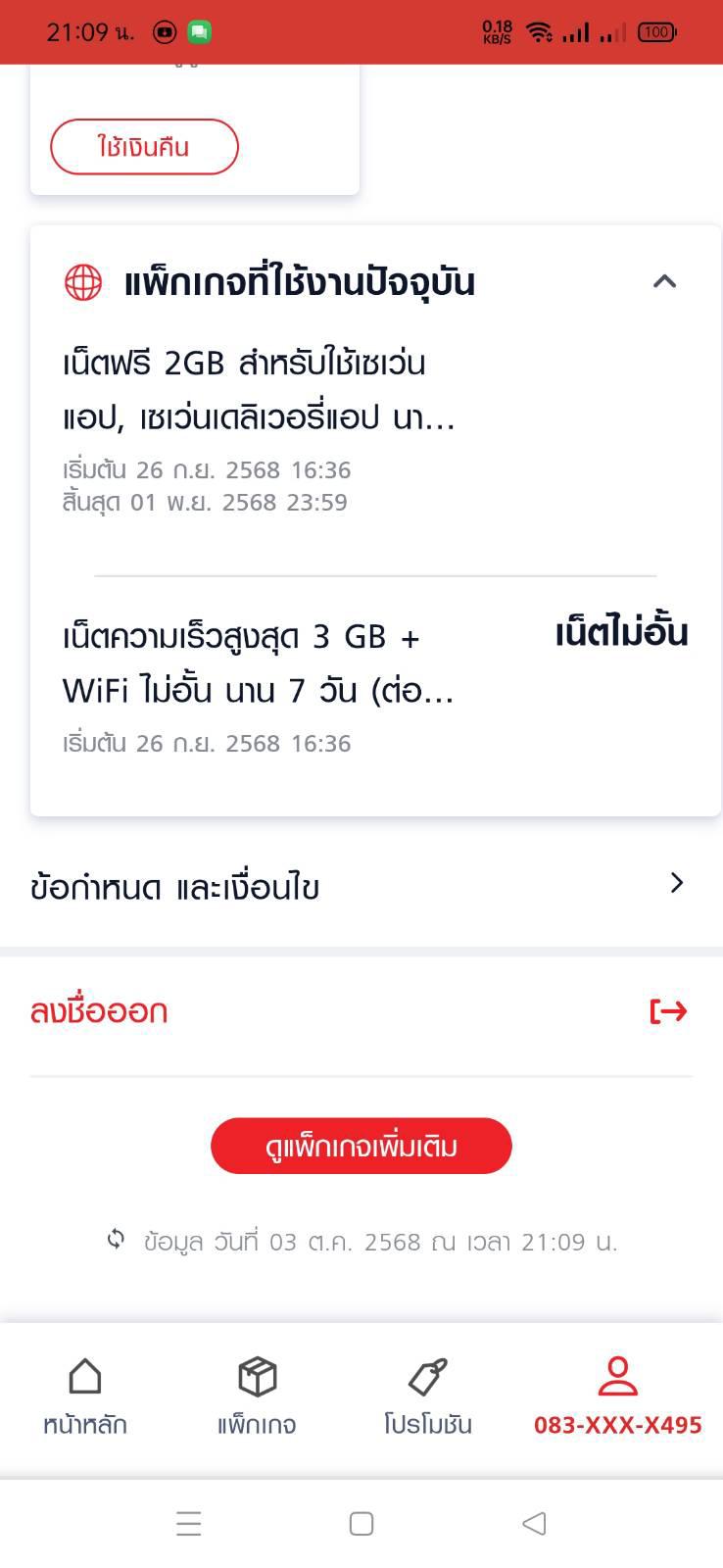Tap the ใช้เงินคืน button
This screenshot has height=1568, width=723.
coord(144,147)
